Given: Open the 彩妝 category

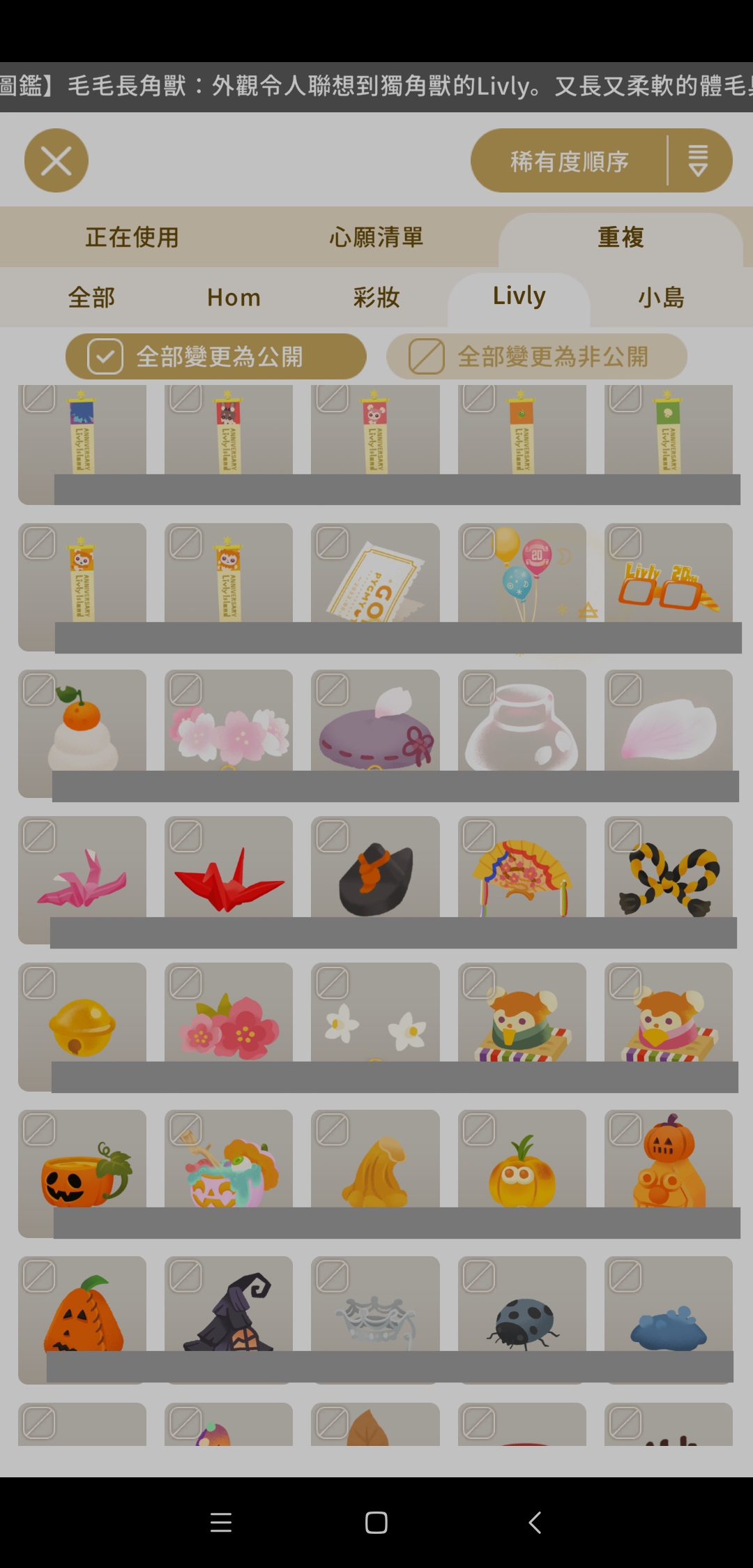Looking at the screenshot, I should pos(376,298).
